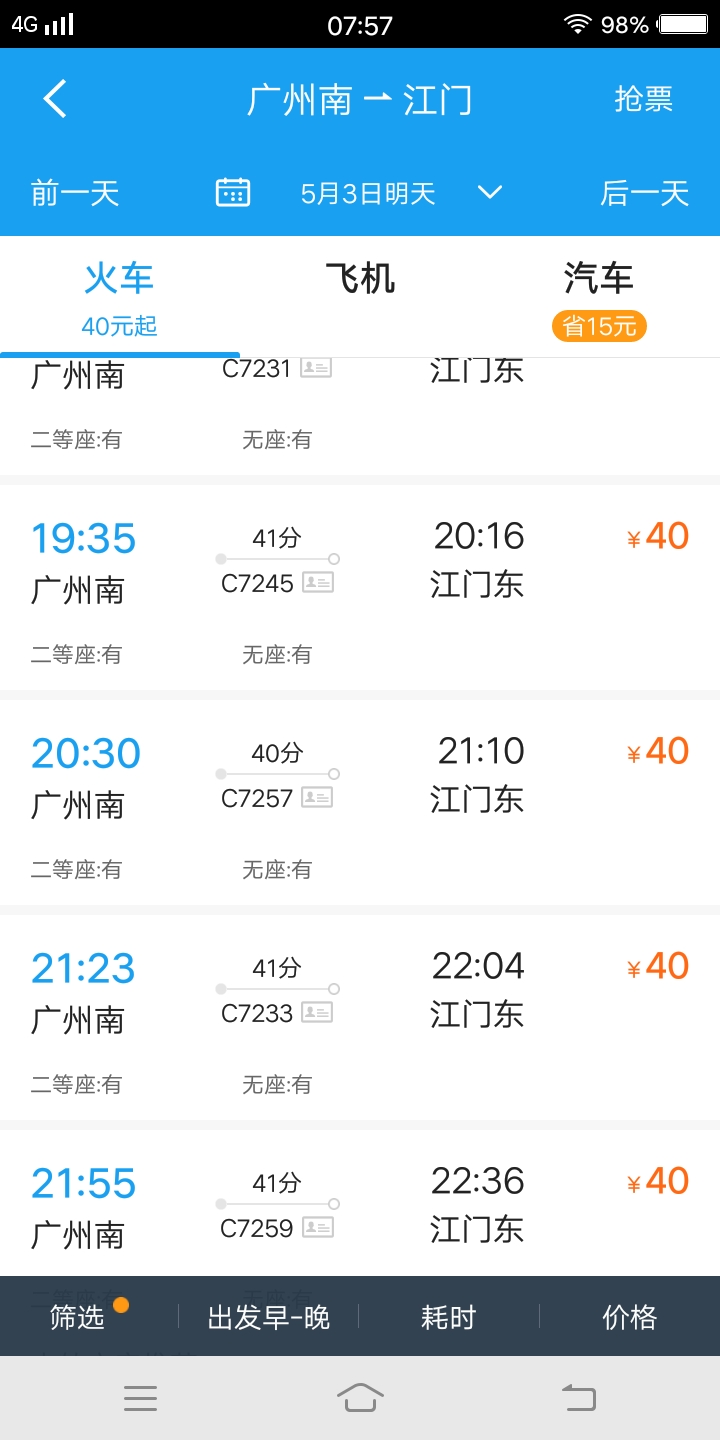Sort trains by 价格
This screenshot has height=1440, width=720.
coord(629,1318)
